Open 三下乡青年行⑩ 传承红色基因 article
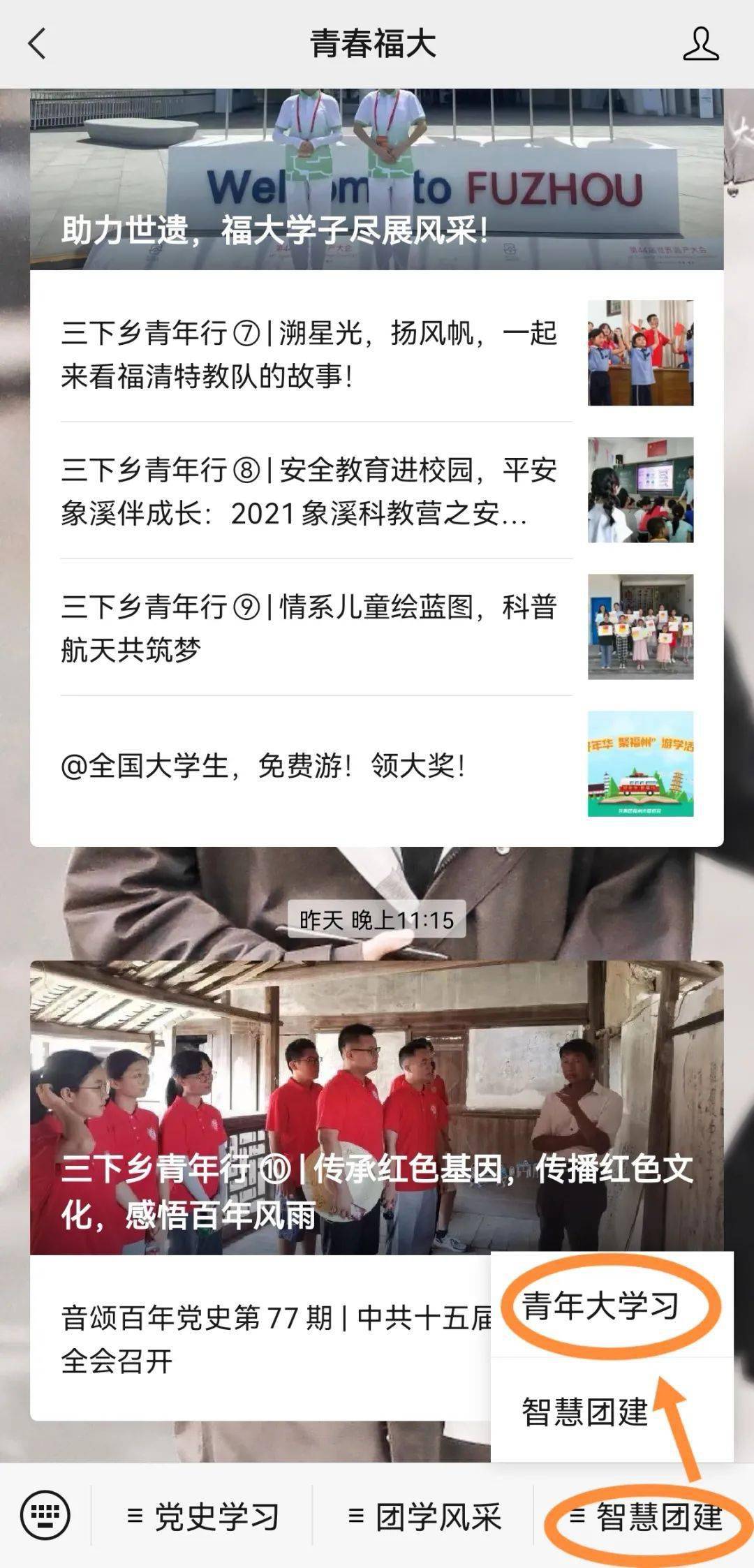Screen dimensions: 754x1568 coord(376,1110)
